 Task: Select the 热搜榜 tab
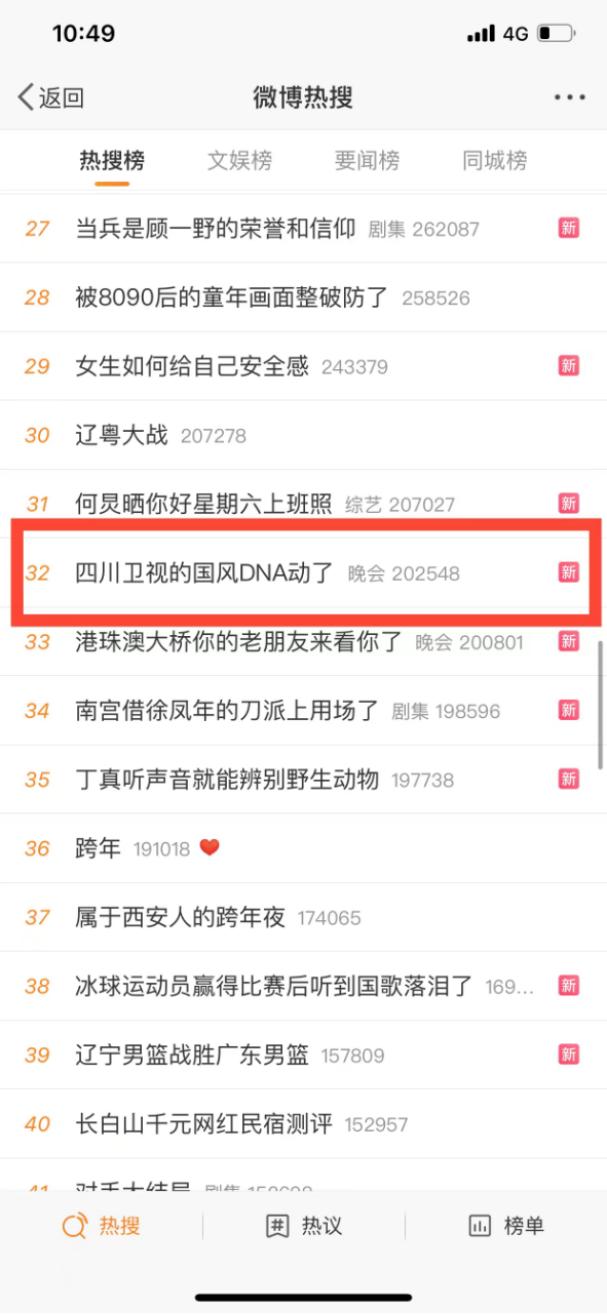(x=112, y=160)
